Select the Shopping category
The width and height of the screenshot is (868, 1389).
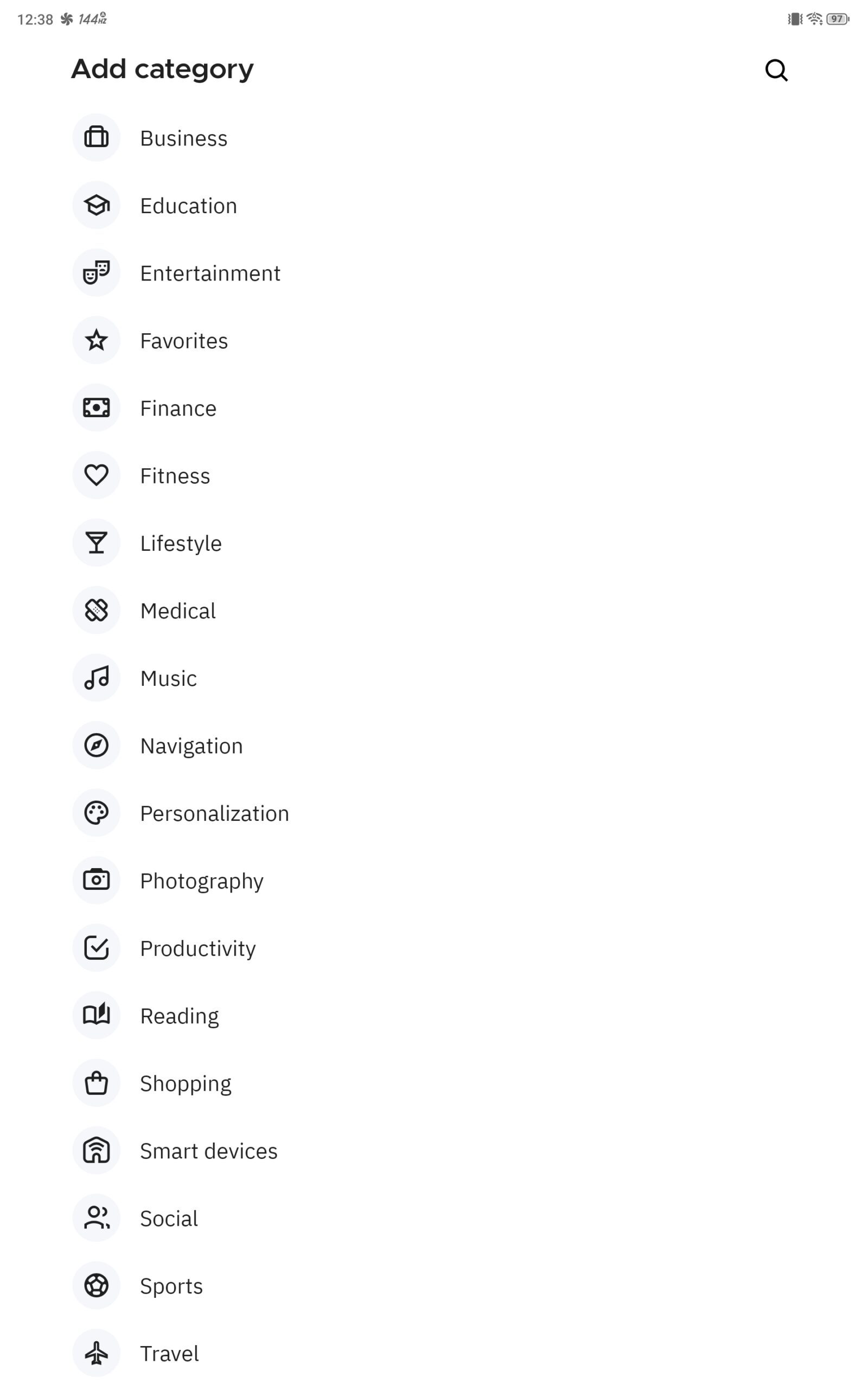[185, 1083]
